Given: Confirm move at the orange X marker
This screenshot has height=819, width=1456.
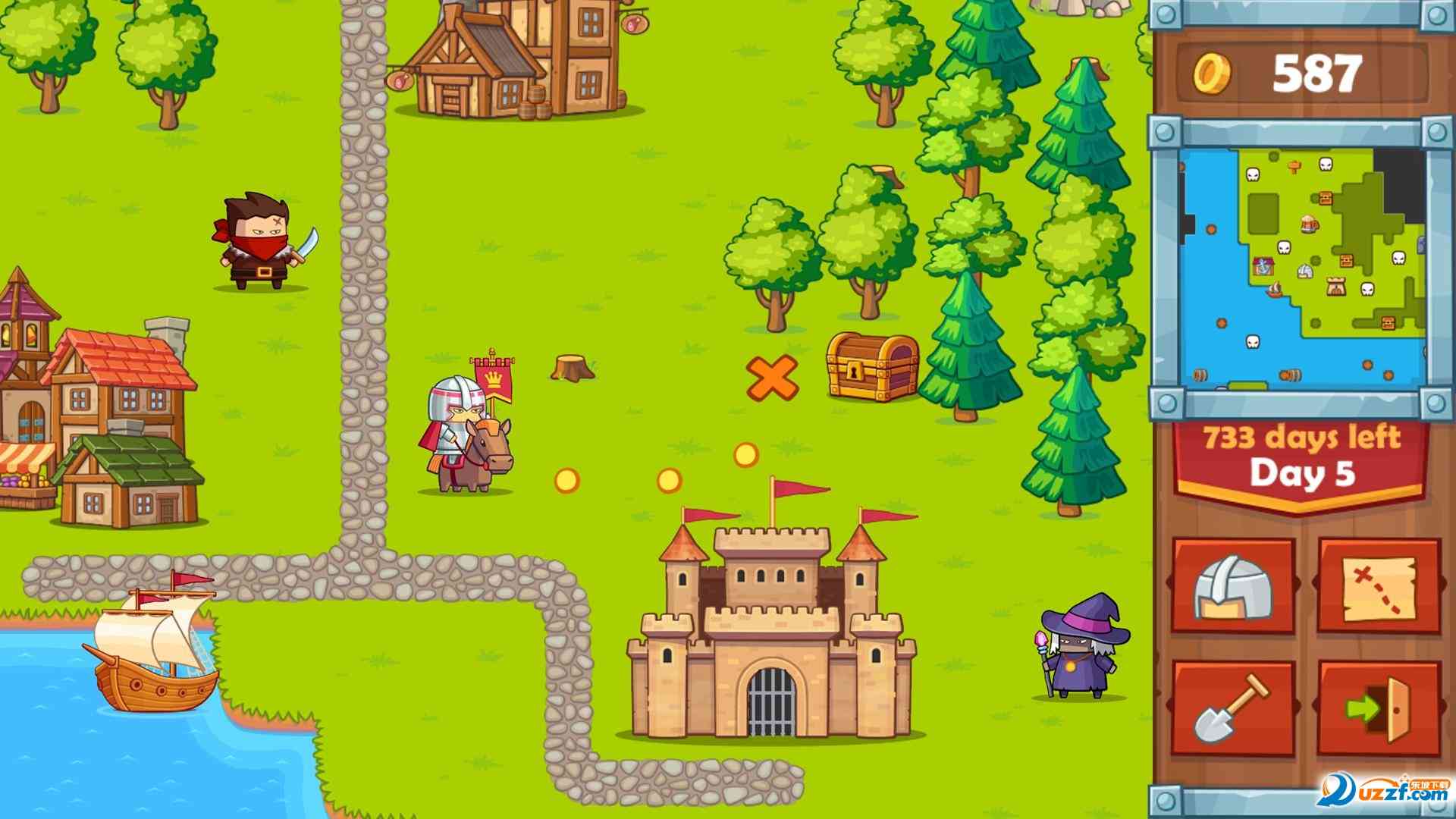Looking at the screenshot, I should click(x=772, y=378).
